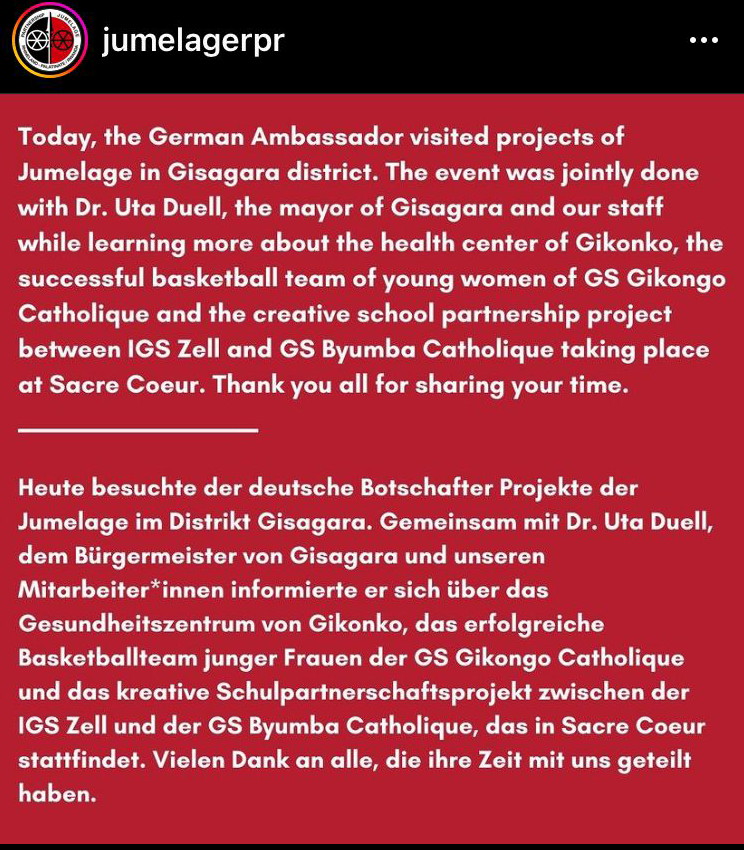This screenshot has width=744, height=850.
Task: Open the post's three-dot overflow menu
Action: point(704,41)
